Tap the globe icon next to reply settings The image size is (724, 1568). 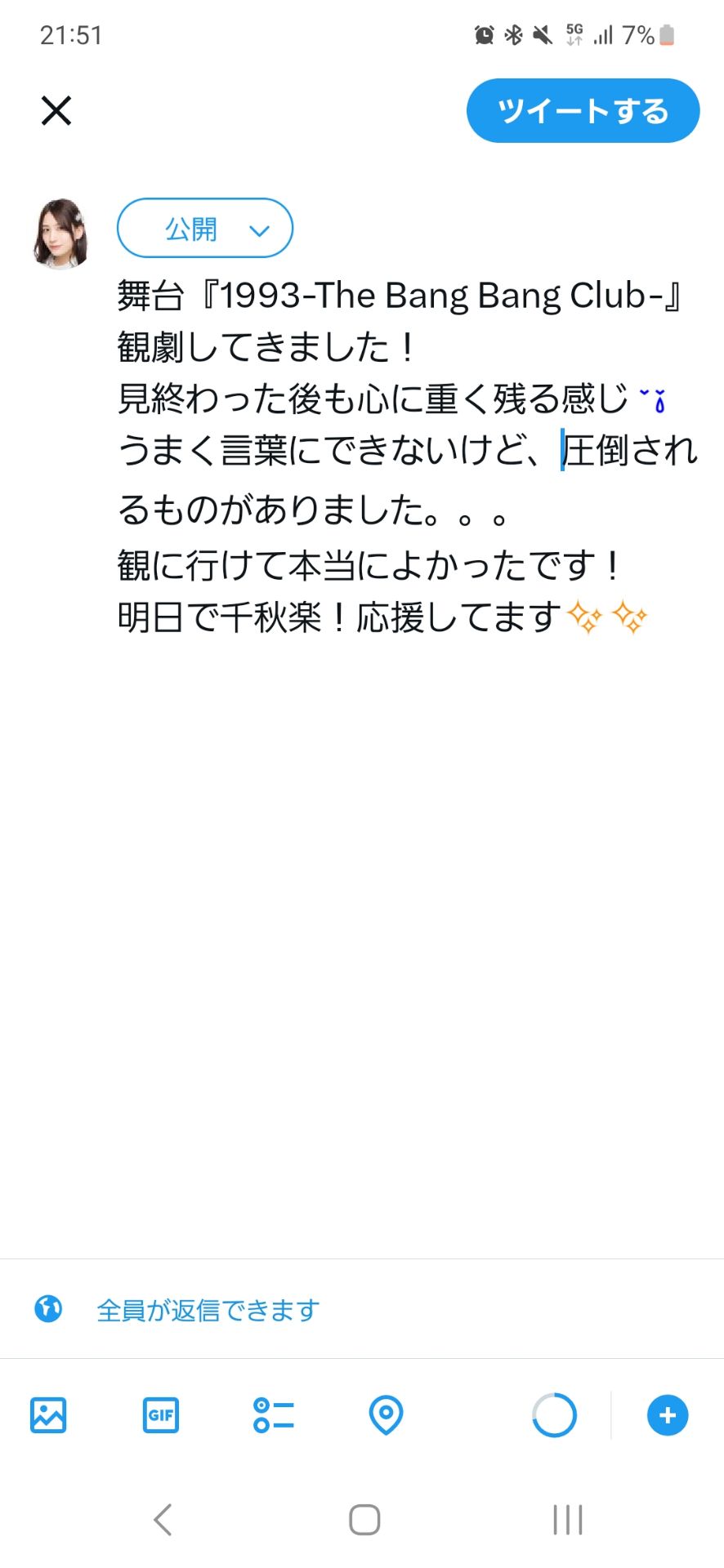coord(47,1309)
